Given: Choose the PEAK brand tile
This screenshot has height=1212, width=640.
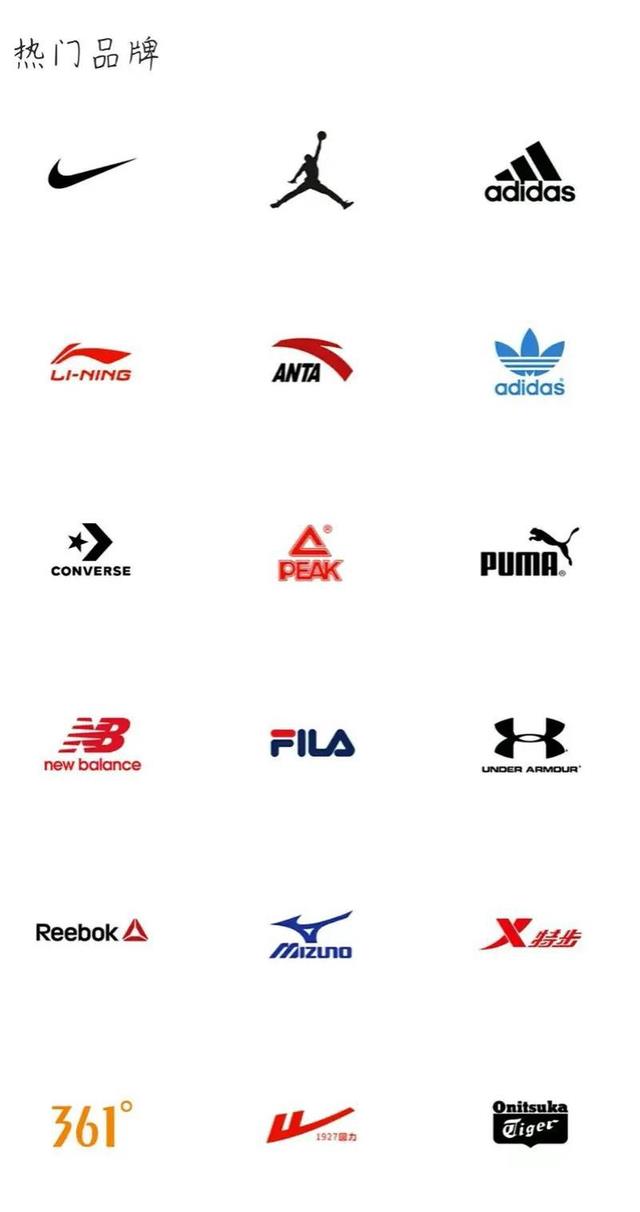Looking at the screenshot, I should click(x=311, y=554).
